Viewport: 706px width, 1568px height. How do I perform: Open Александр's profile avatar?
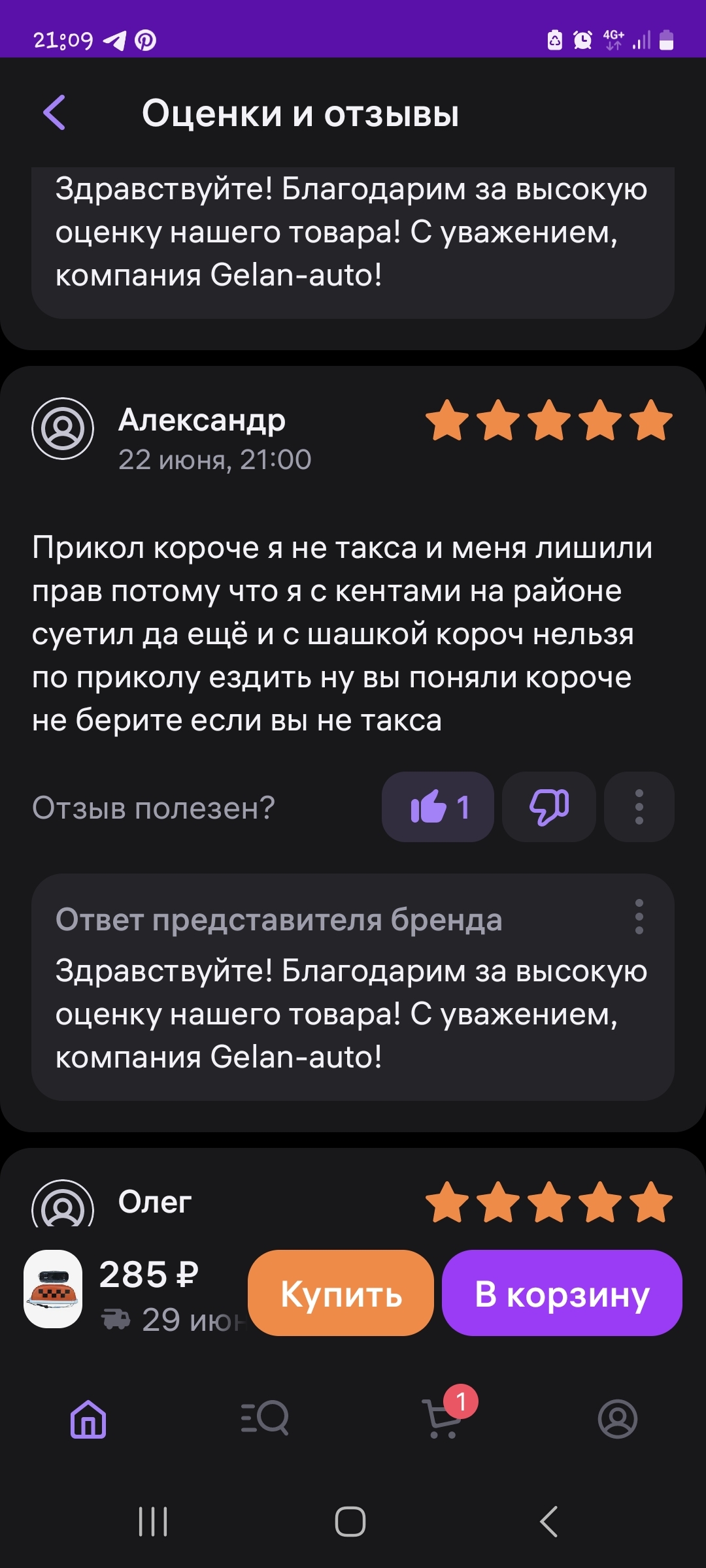coord(63,429)
